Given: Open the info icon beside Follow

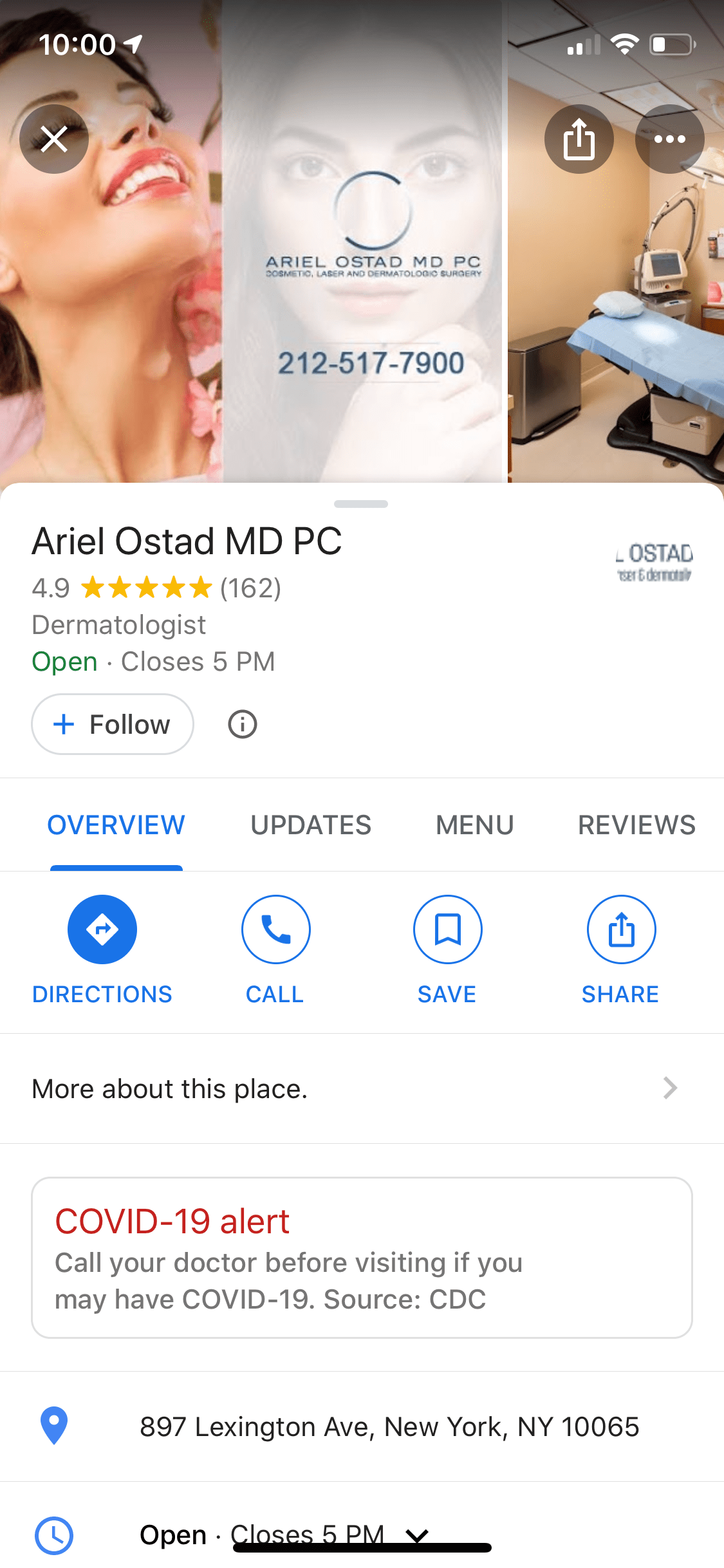Looking at the screenshot, I should 241,723.
